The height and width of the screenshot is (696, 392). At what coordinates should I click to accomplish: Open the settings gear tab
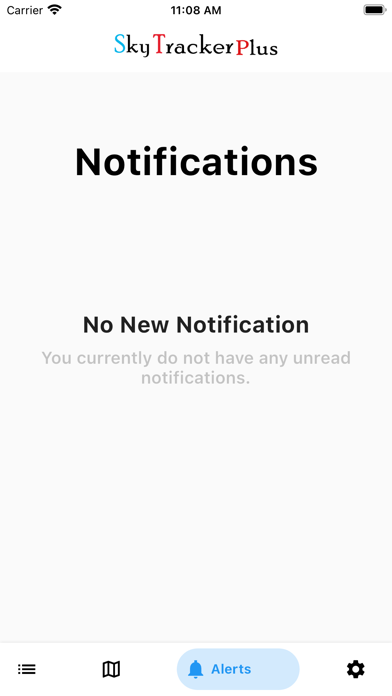356,669
